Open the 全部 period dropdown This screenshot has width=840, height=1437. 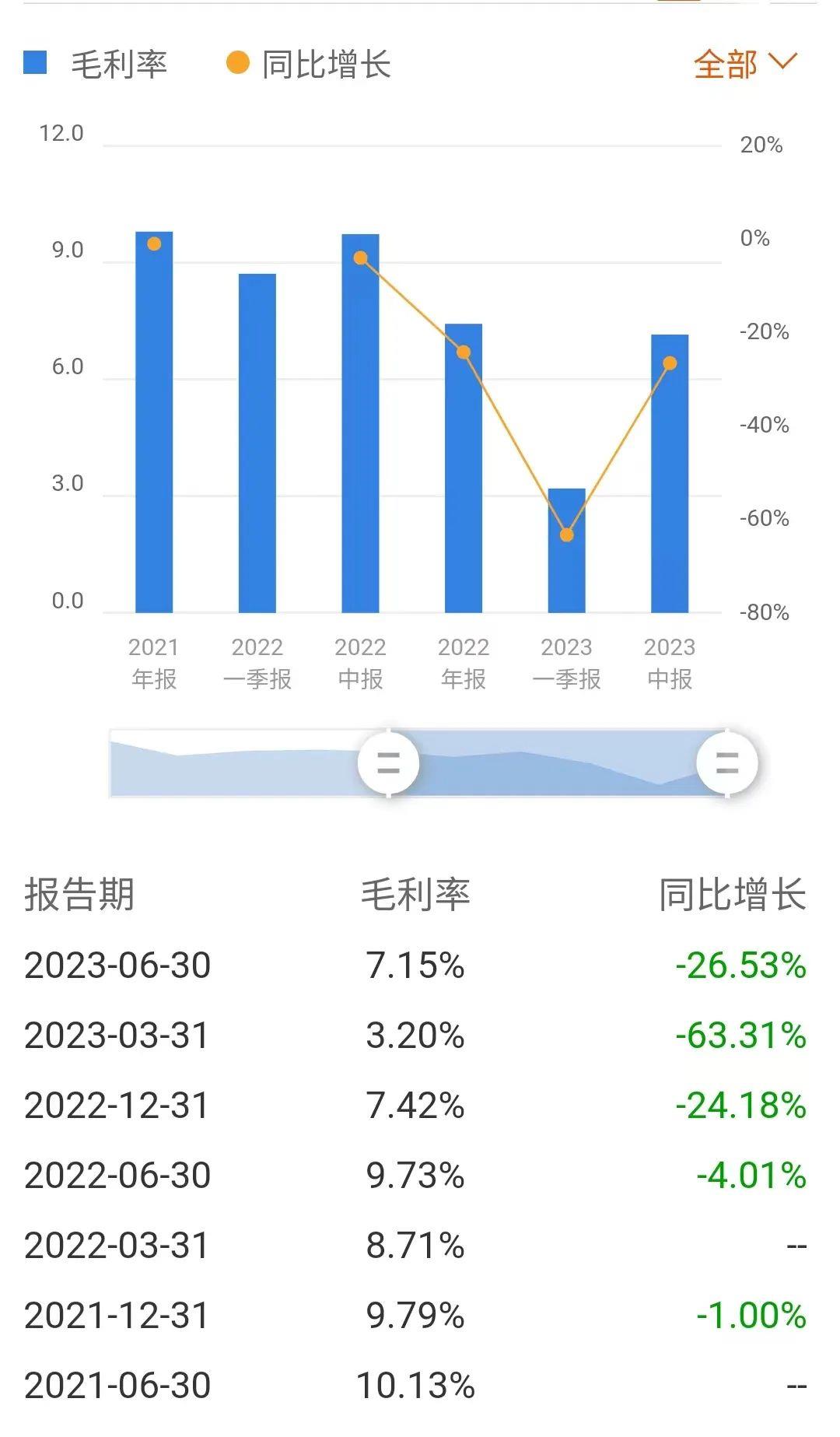[x=745, y=64]
